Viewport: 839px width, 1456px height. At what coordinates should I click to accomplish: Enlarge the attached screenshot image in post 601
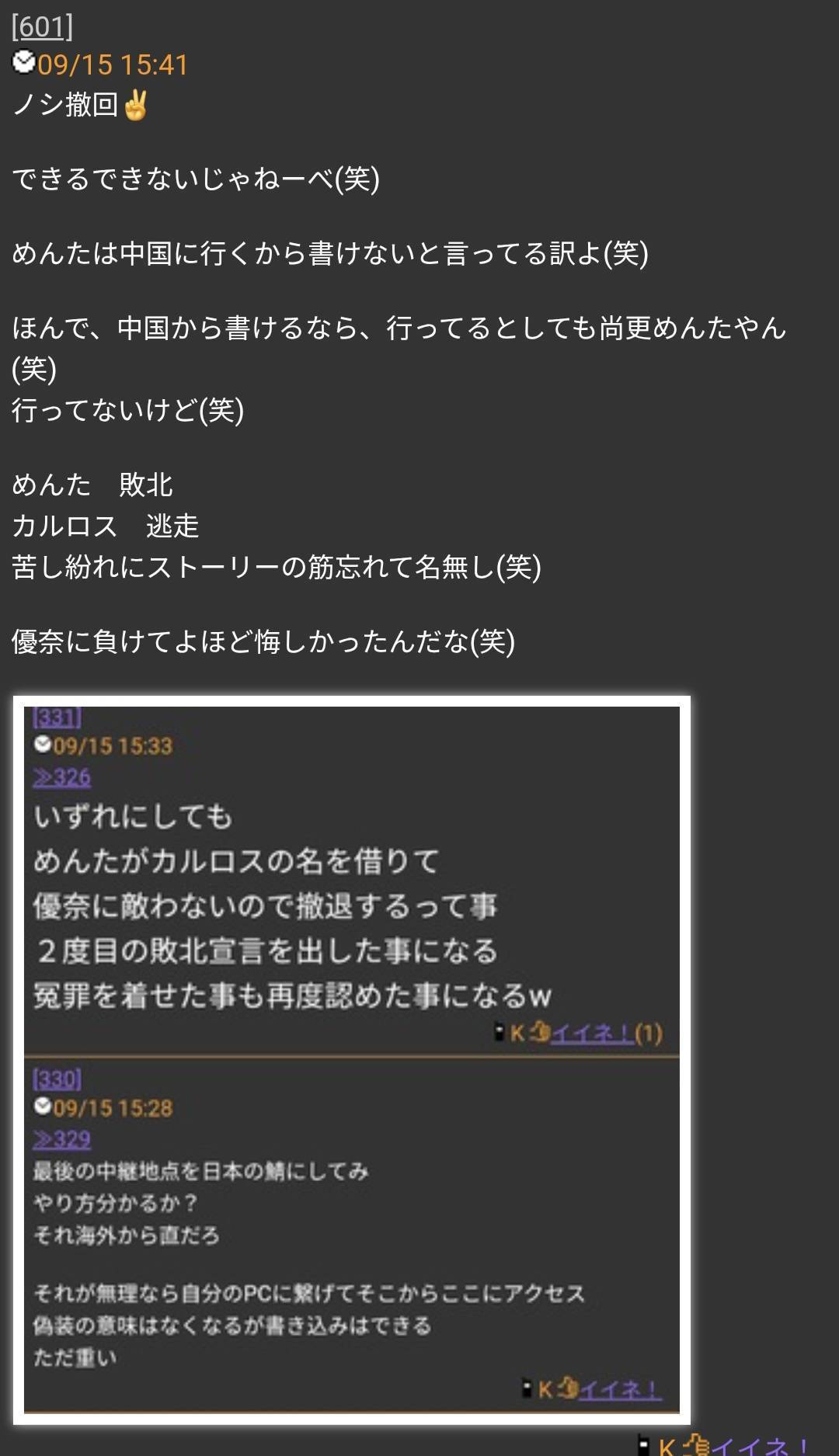coord(351,1060)
